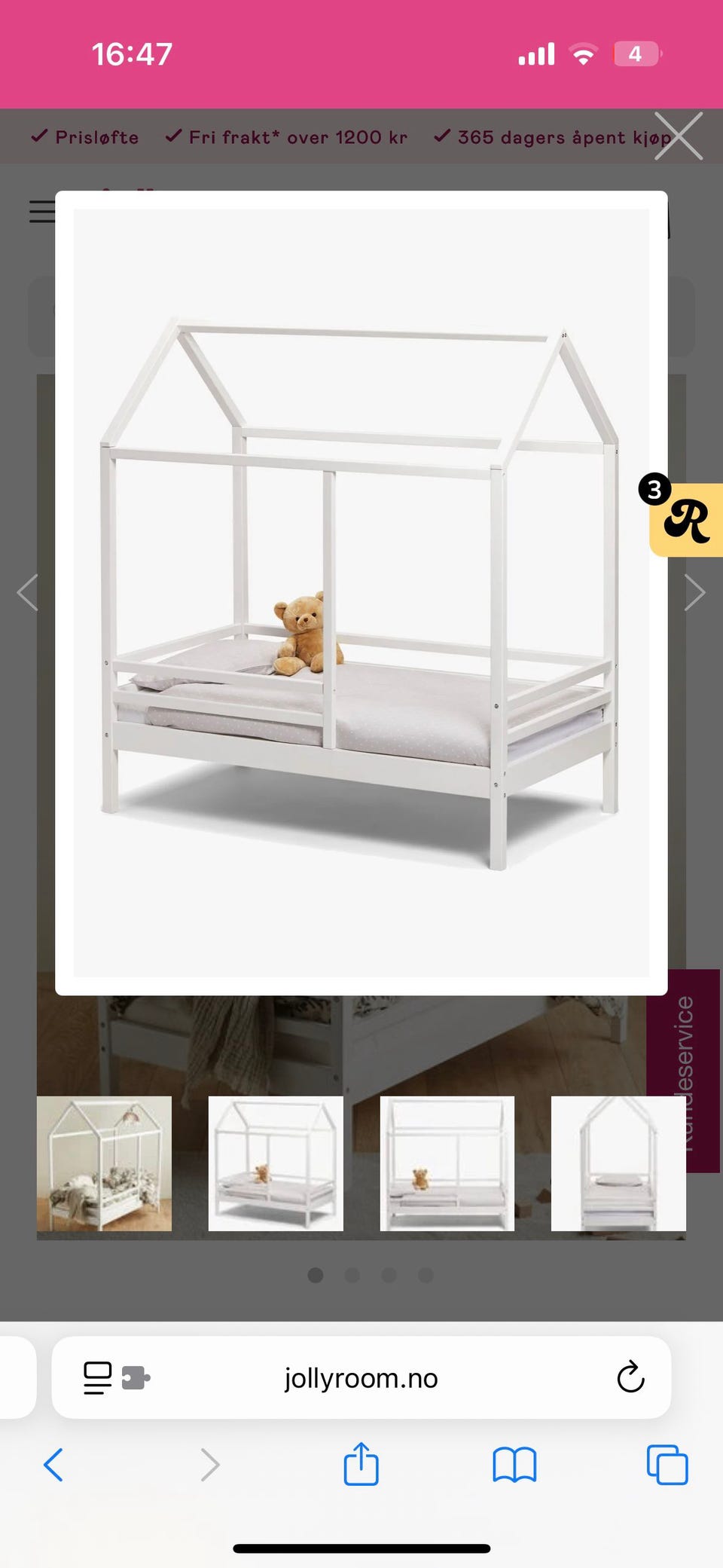Open Safari bookmarks
Viewport: 723px width, 1568px height.
coord(514,1465)
